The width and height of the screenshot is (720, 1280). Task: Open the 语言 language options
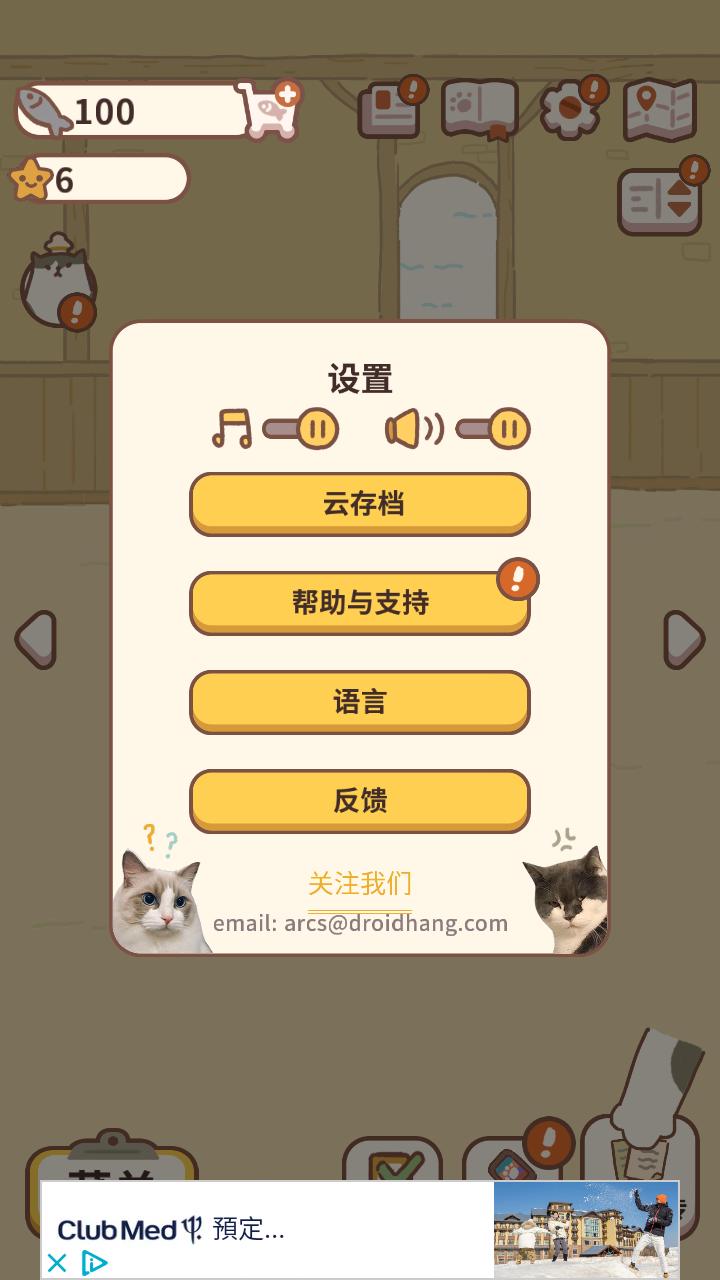pos(360,701)
